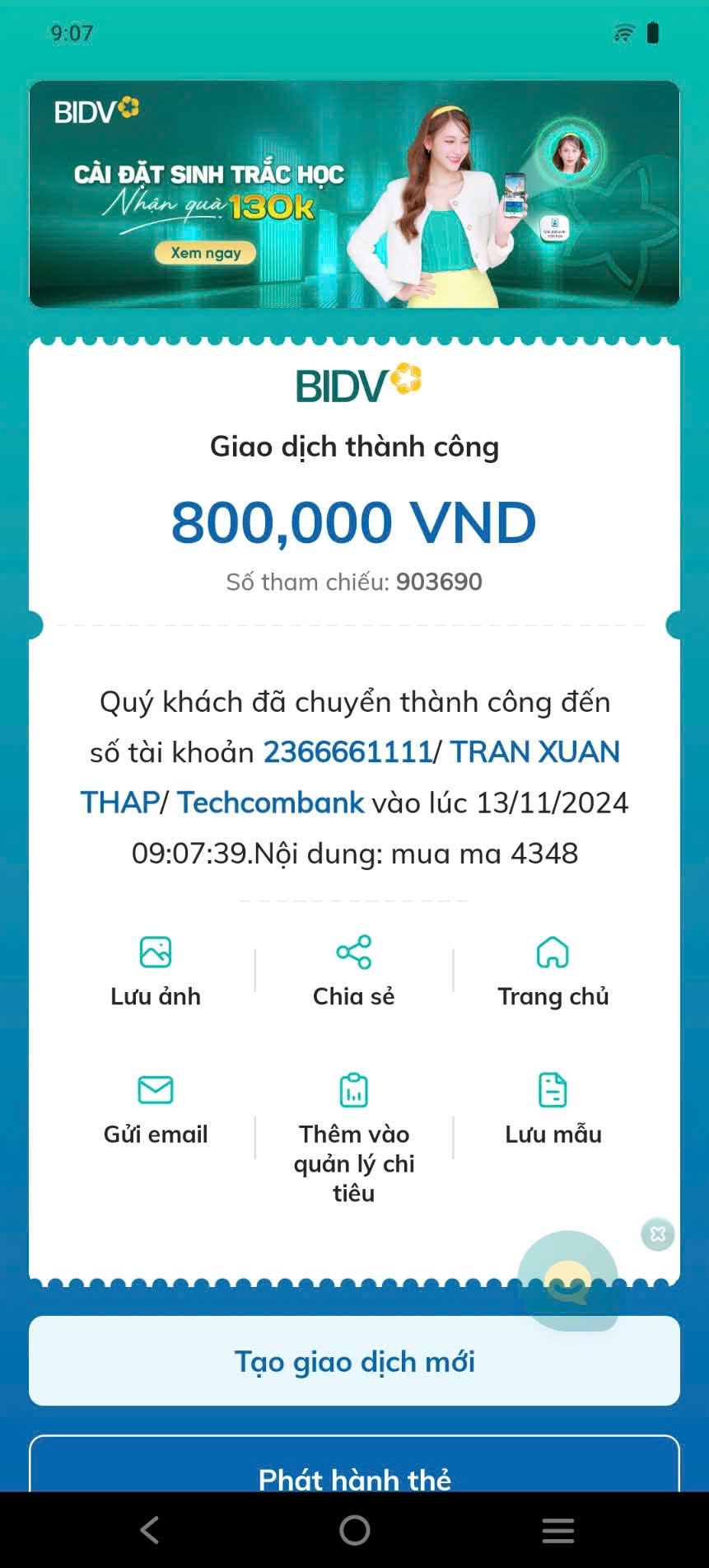The width and height of the screenshot is (709, 1568).
Task: Tap Xem ngay on the biometric banner
Action: [205, 253]
